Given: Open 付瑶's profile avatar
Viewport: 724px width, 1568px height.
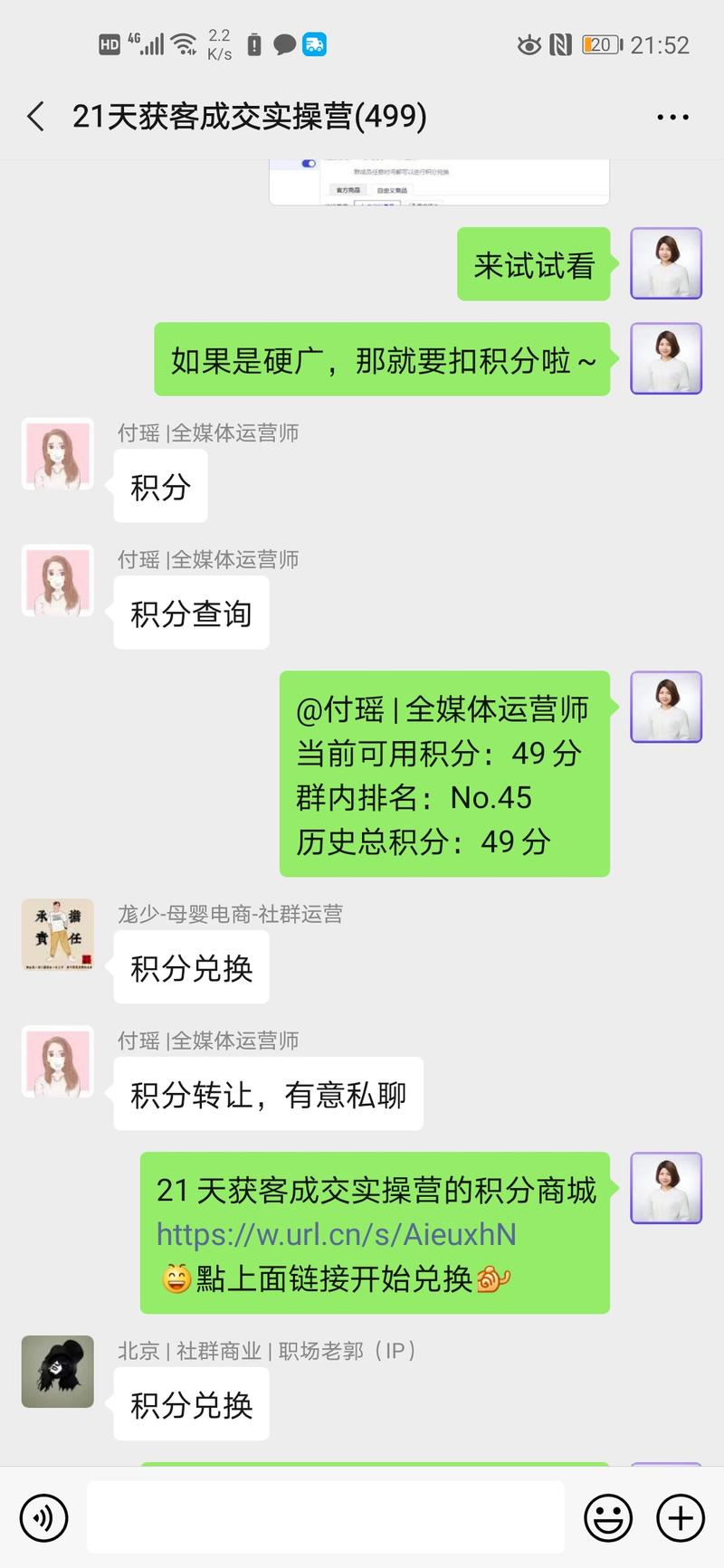Looking at the screenshot, I should [57, 455].
